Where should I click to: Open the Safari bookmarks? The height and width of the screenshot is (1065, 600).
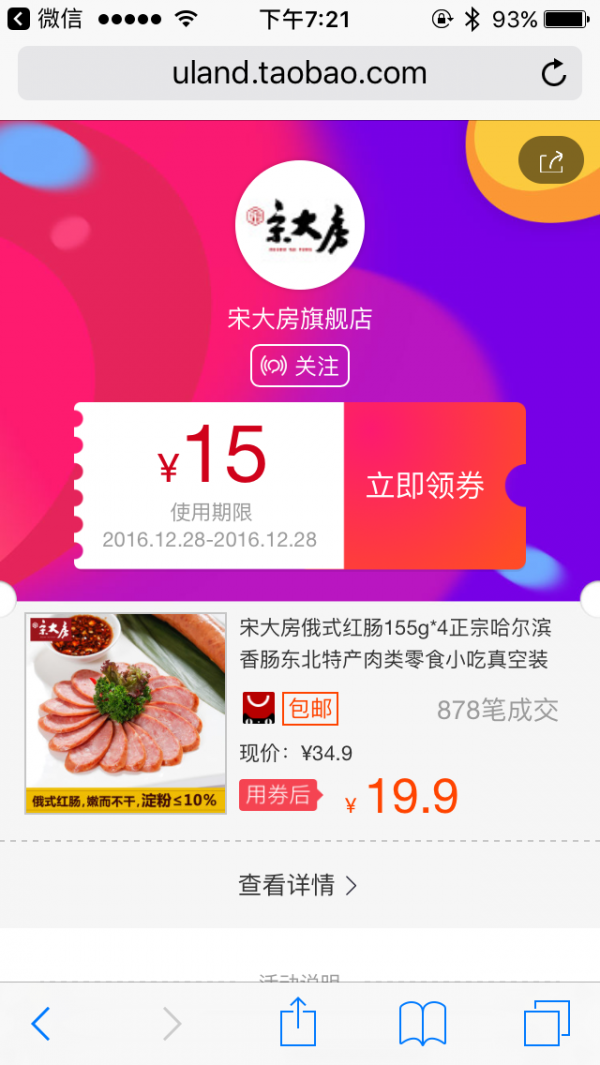click(422, 1023)
